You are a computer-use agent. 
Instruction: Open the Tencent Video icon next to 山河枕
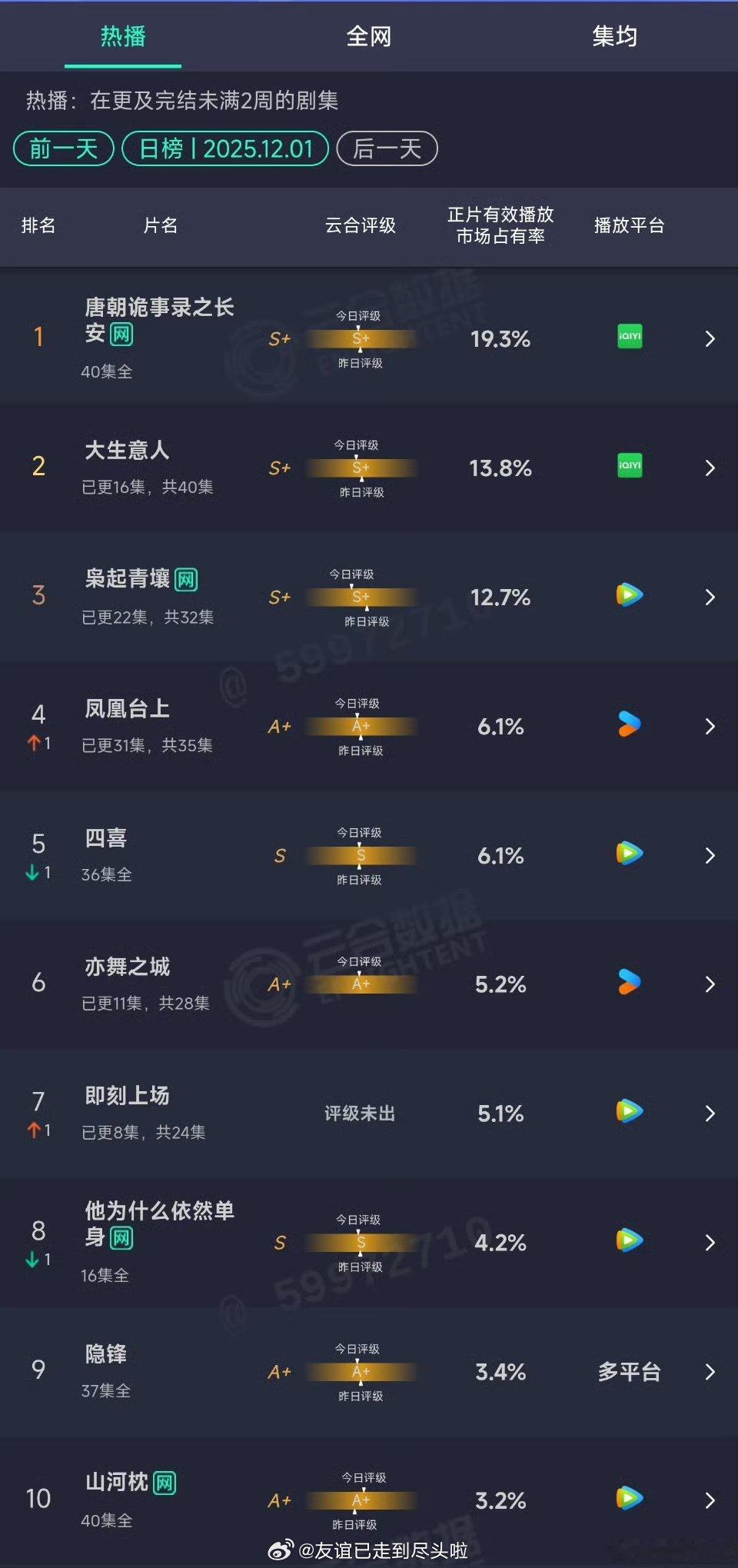click(629, 1500)
